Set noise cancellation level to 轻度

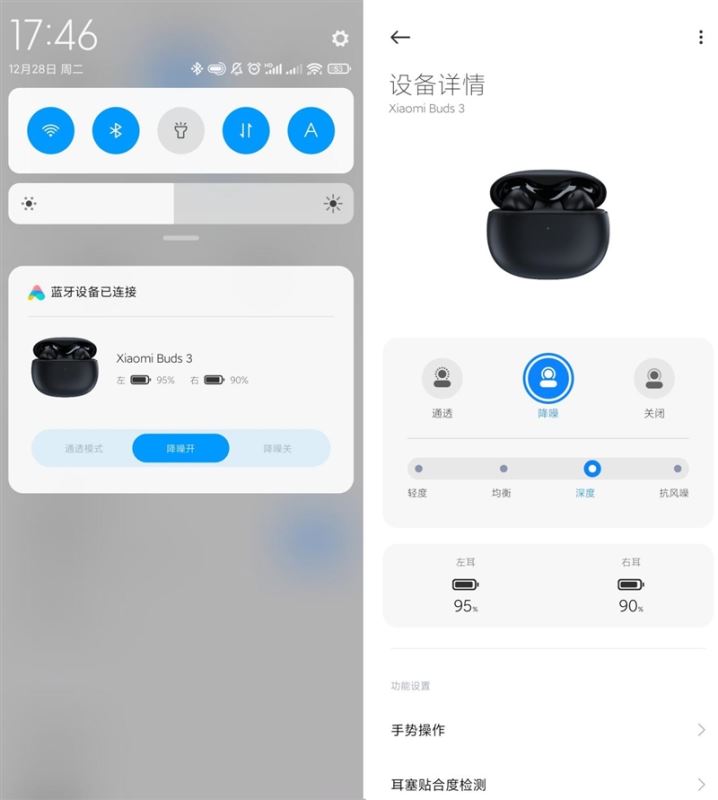(418, 468)
